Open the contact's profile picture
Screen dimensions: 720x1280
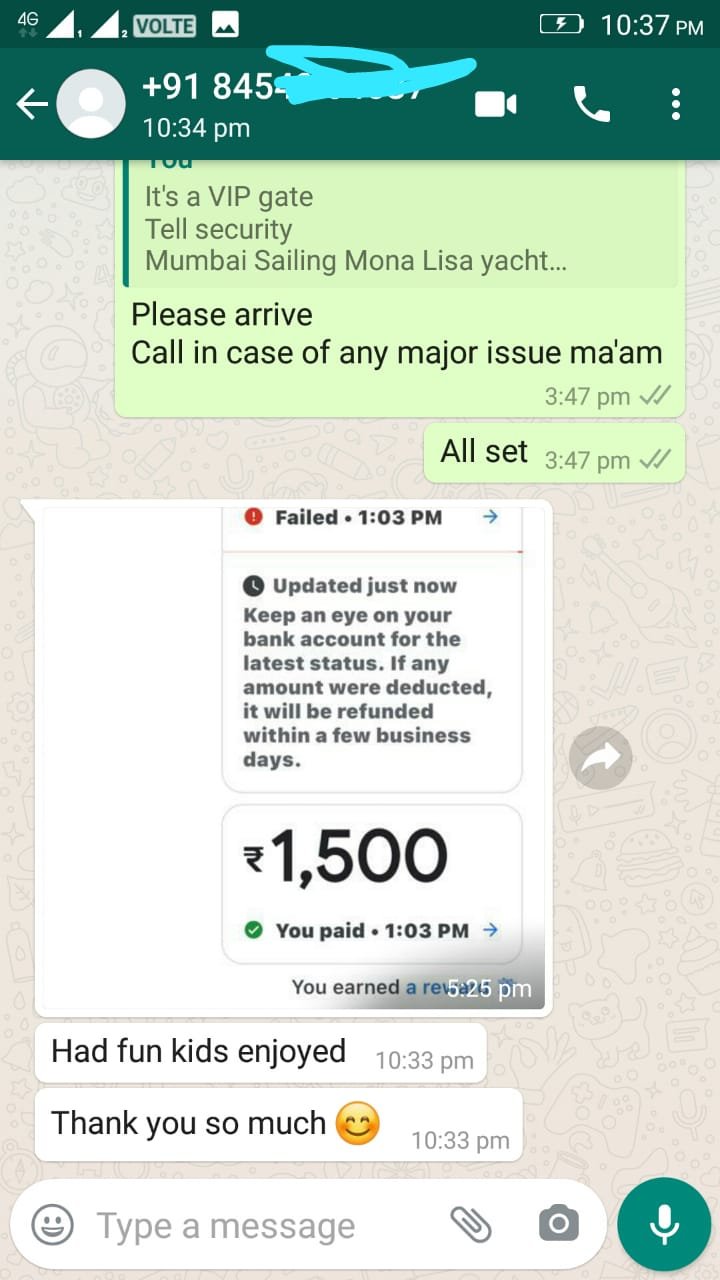90,104
